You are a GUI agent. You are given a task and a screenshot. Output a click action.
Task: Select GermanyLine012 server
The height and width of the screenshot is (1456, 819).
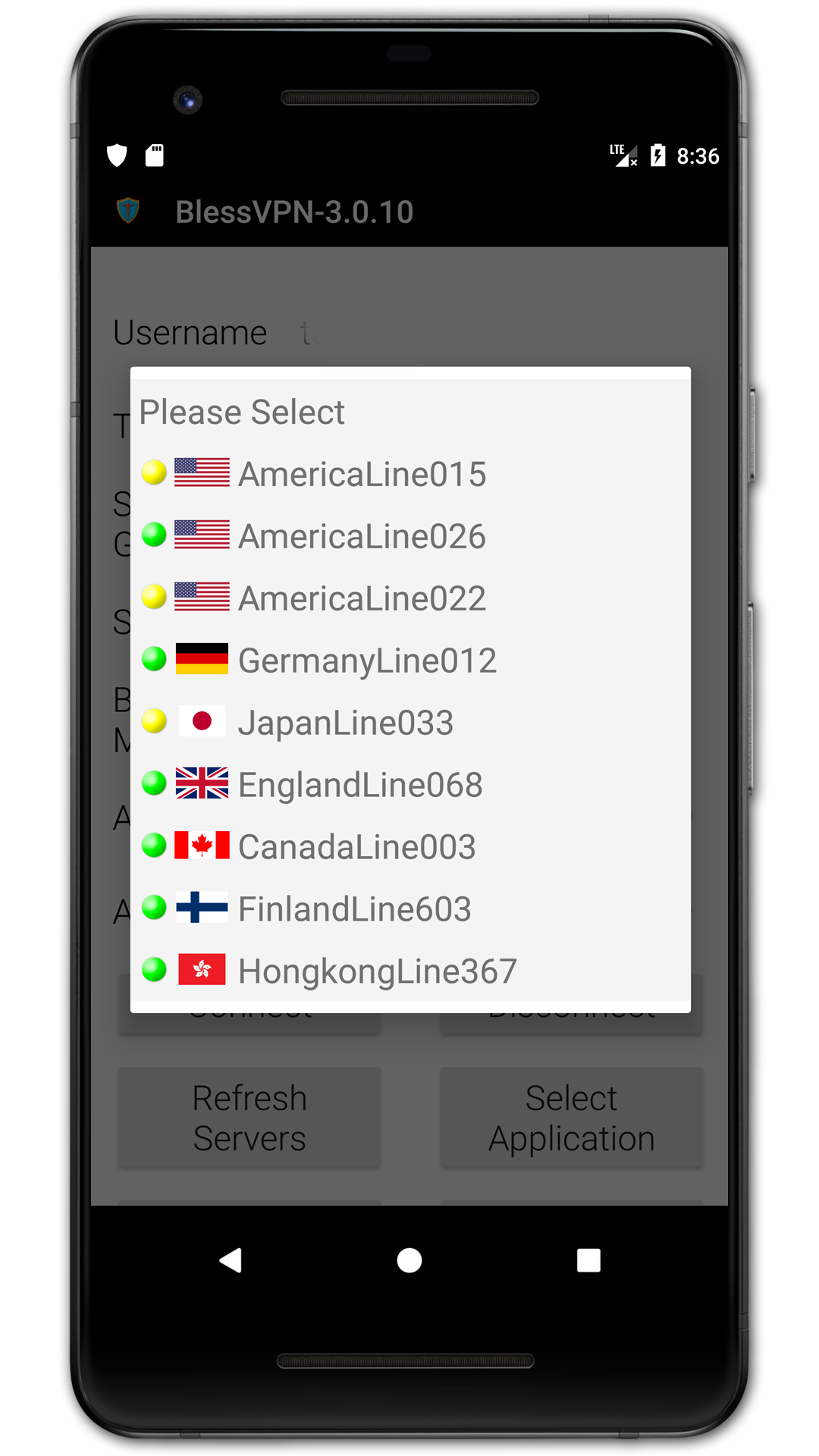point(410,660)
